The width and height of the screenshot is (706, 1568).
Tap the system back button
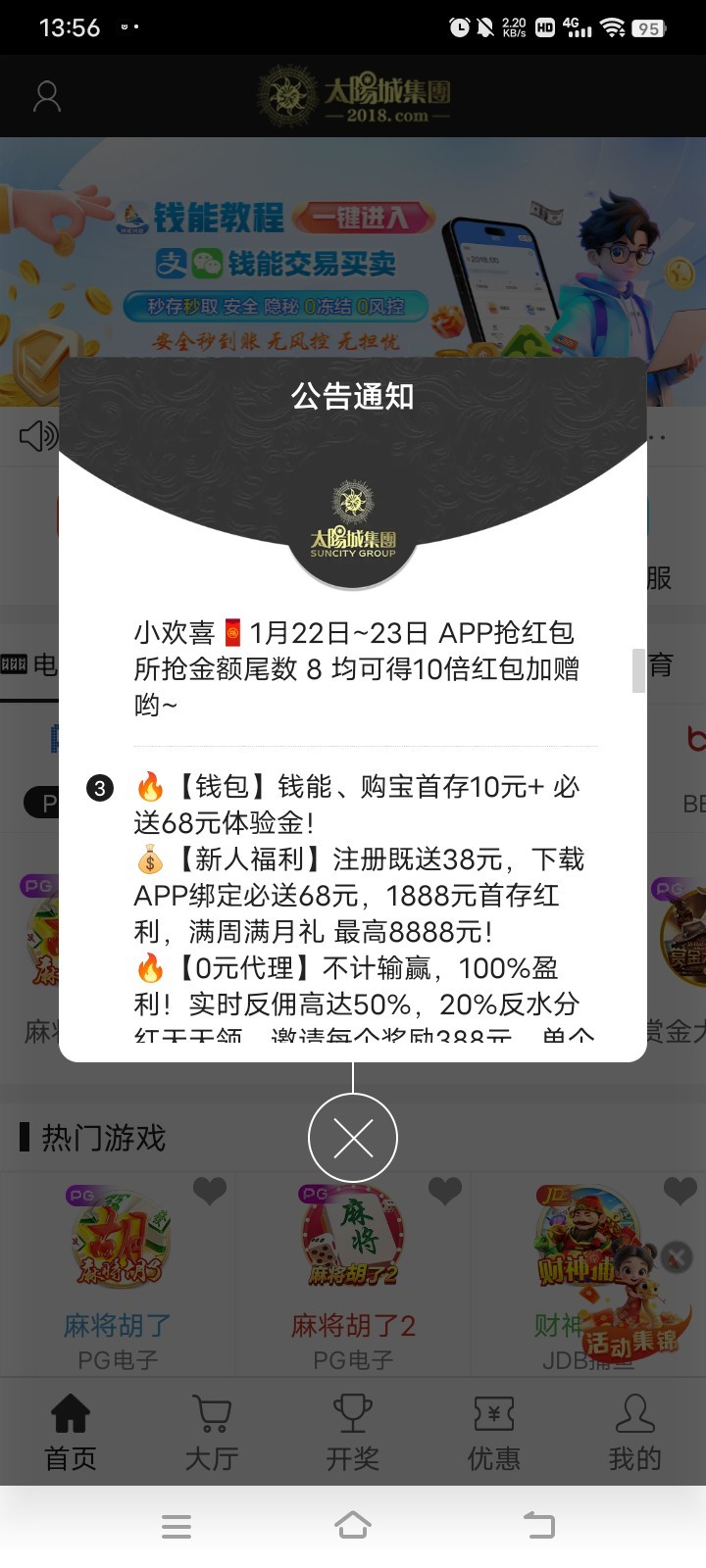click(538, 1525)
